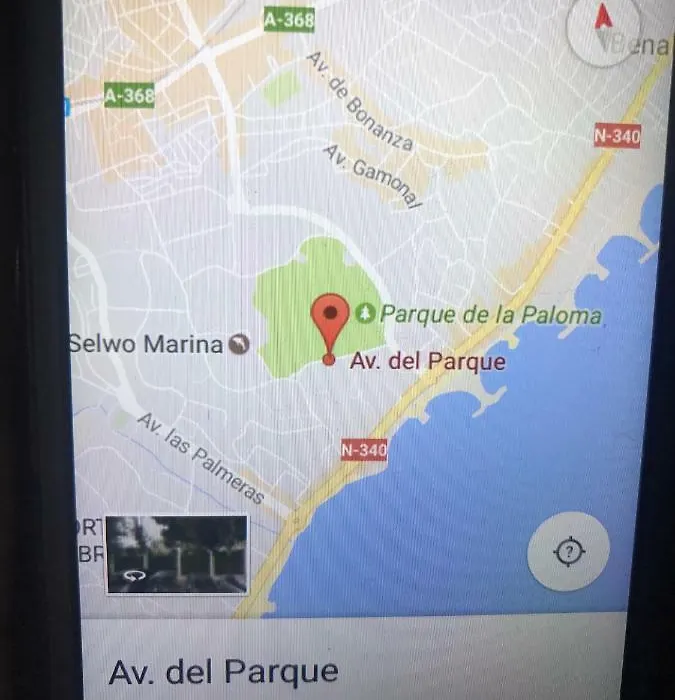Center map on my location
Image resolution: width=675 pixels, height=700 pixels.
pyautogui.click(x=569, y=552)
